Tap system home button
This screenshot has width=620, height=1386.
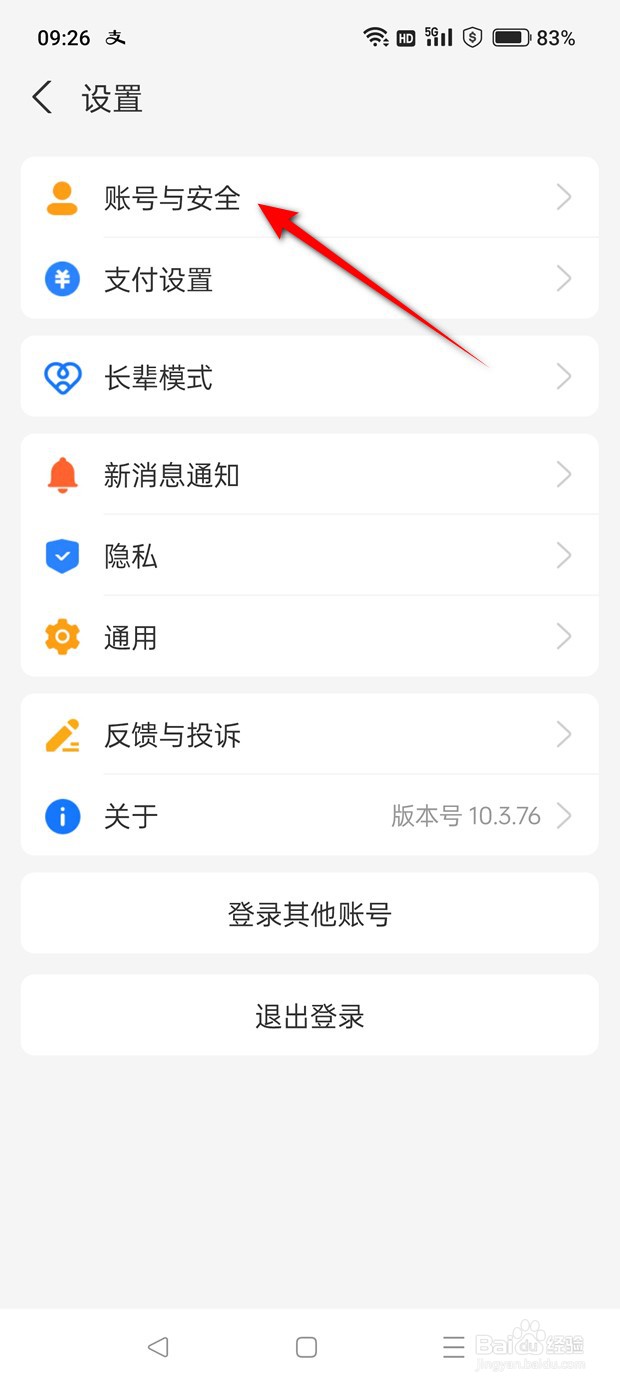(307, 1347)
